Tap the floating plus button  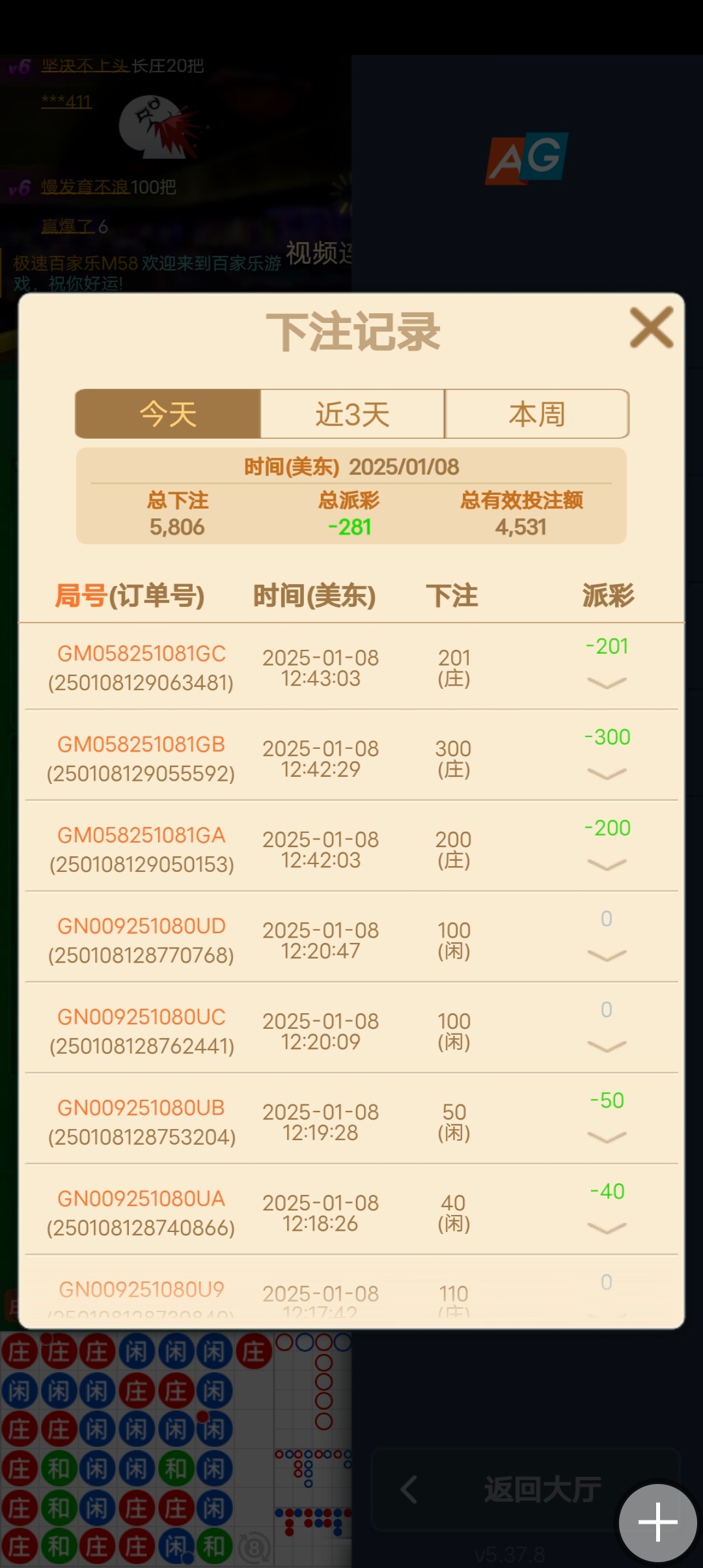pyautogui.click(x=657, y=1522)
